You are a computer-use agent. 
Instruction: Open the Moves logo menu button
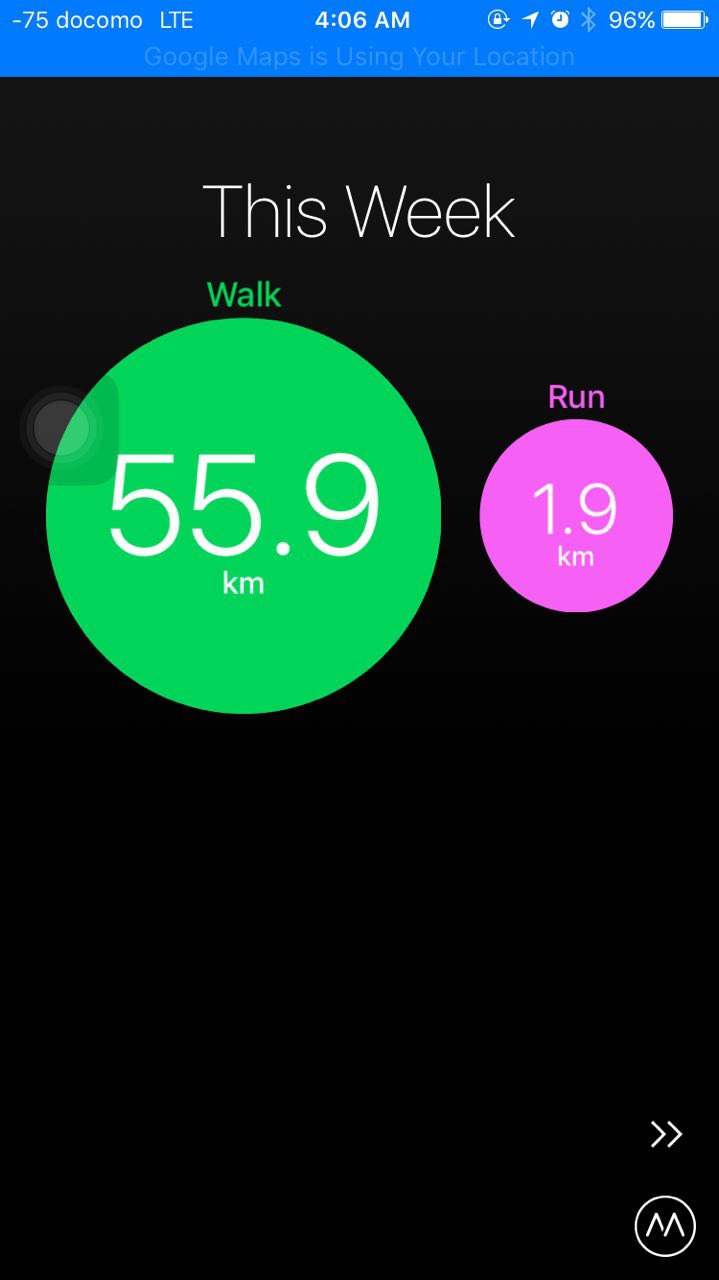coord(665,1225)
